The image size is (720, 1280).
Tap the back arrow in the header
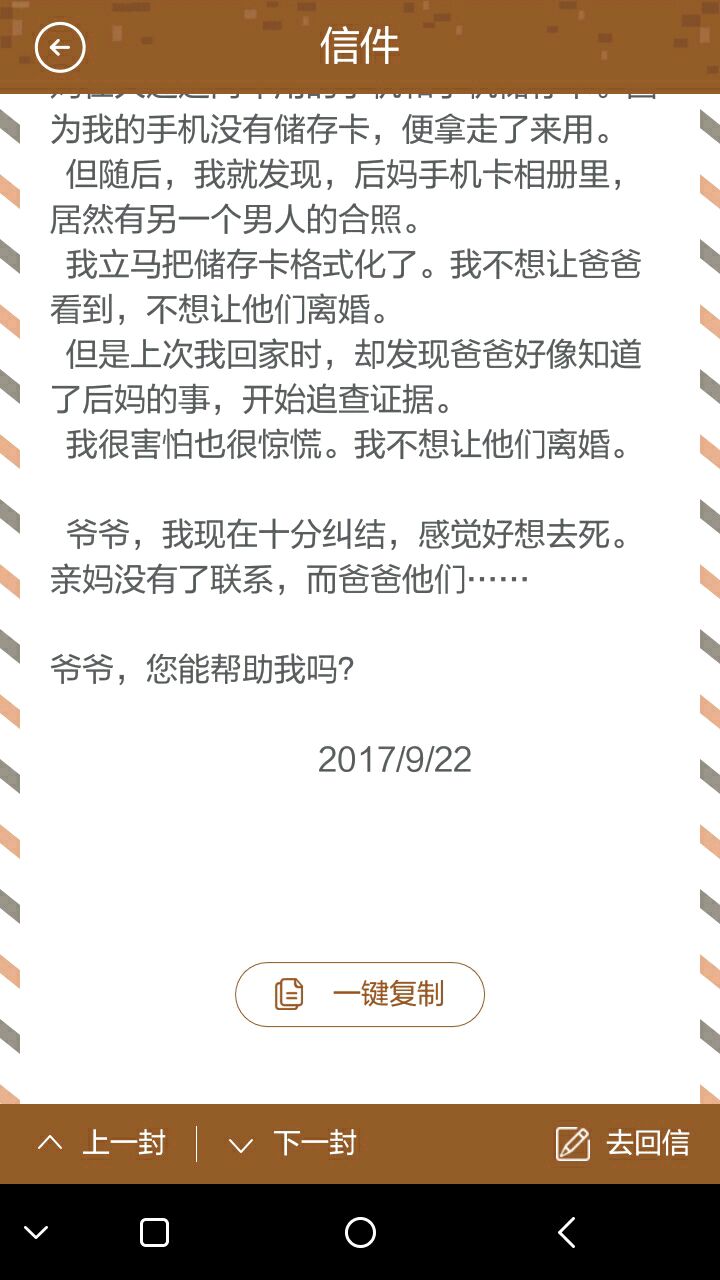click(x=60, y=47)
